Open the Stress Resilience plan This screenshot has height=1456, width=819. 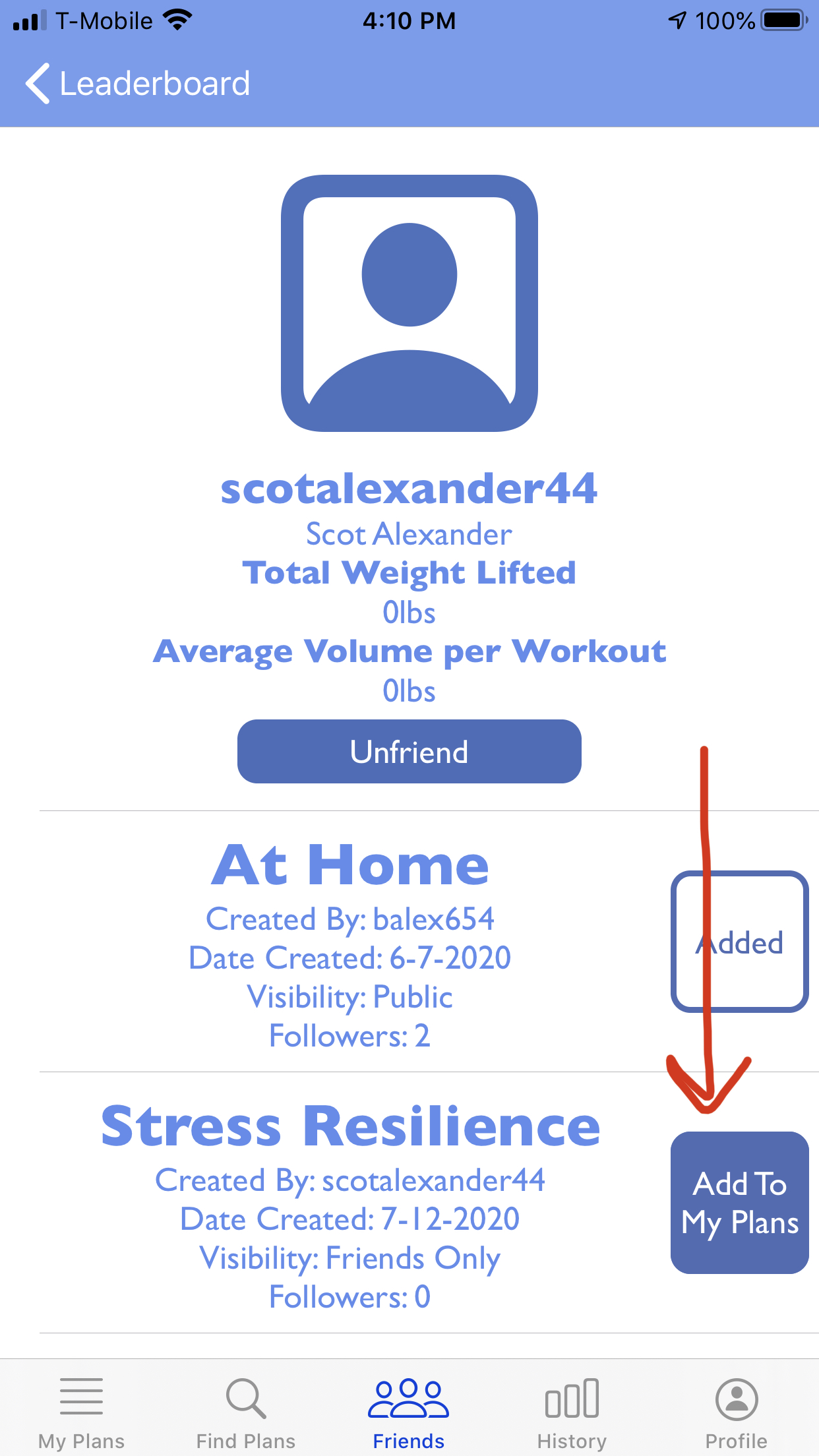click(350, 1126)
